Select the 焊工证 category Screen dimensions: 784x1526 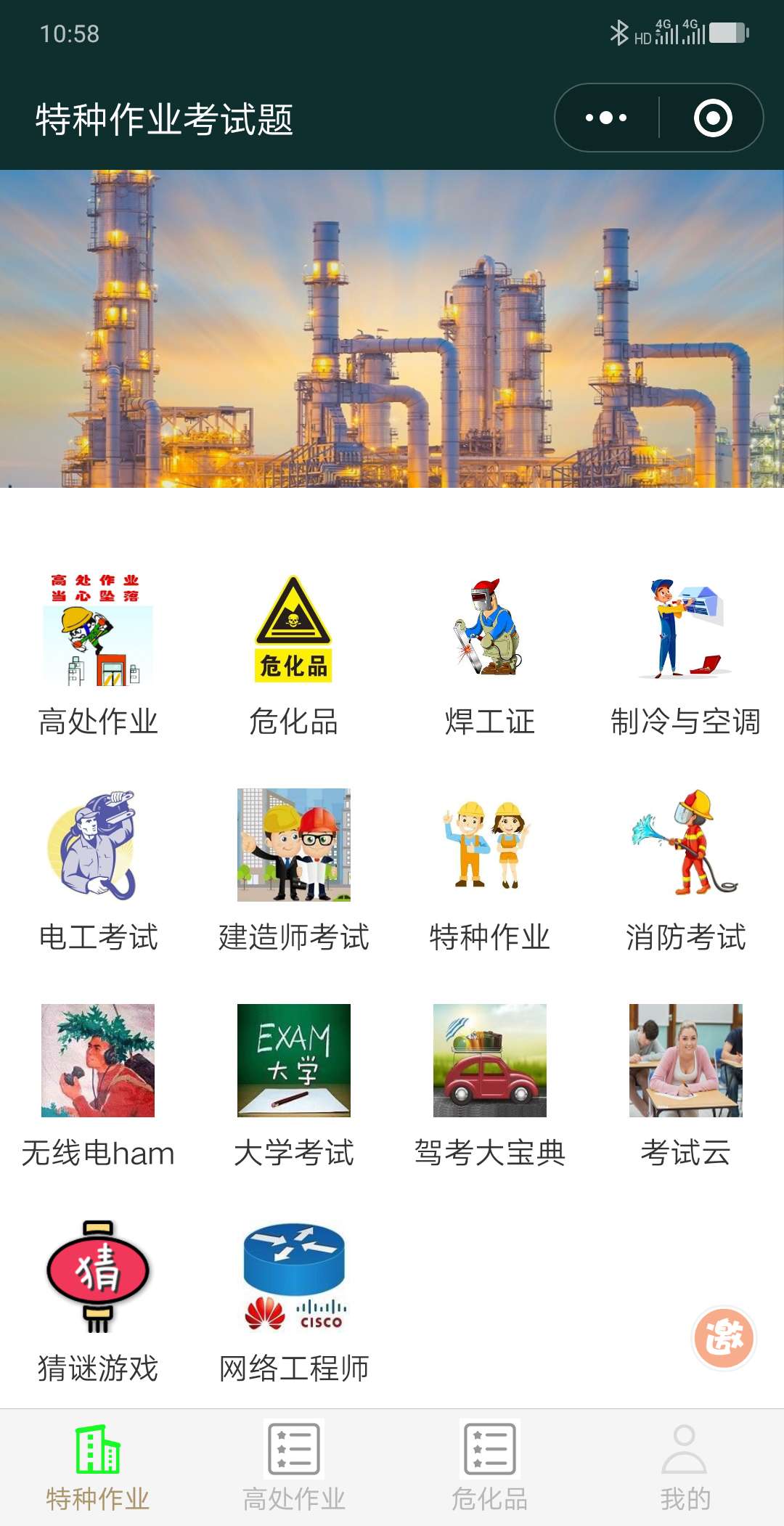pyautogui.click(x=490, y=655)
